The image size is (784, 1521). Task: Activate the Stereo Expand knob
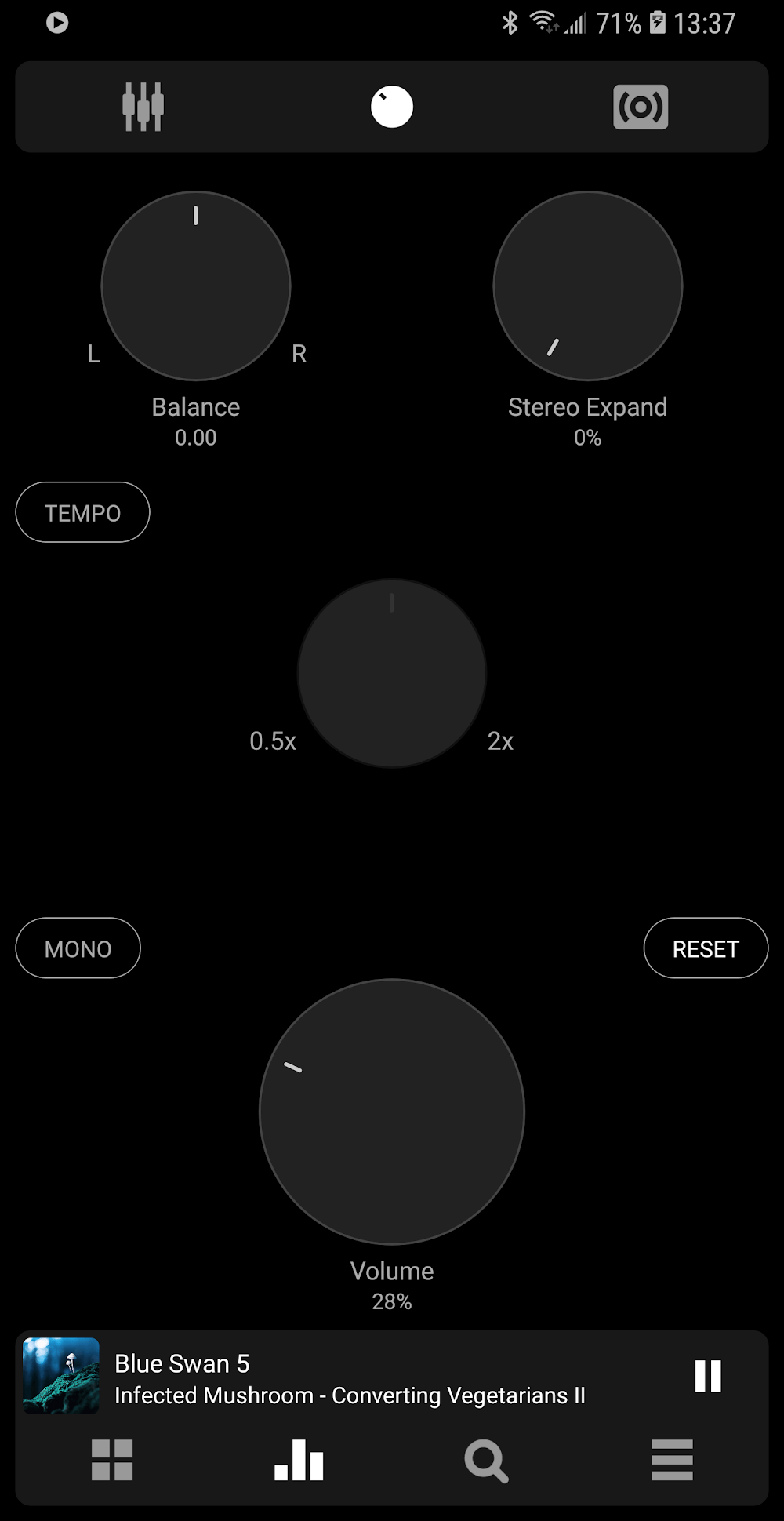click(x=587, y=286)
